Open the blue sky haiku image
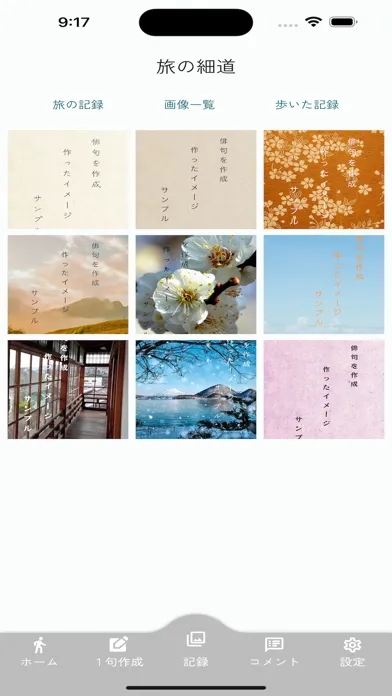This screenshot has width=392, height=696. (x=324, y=285)
